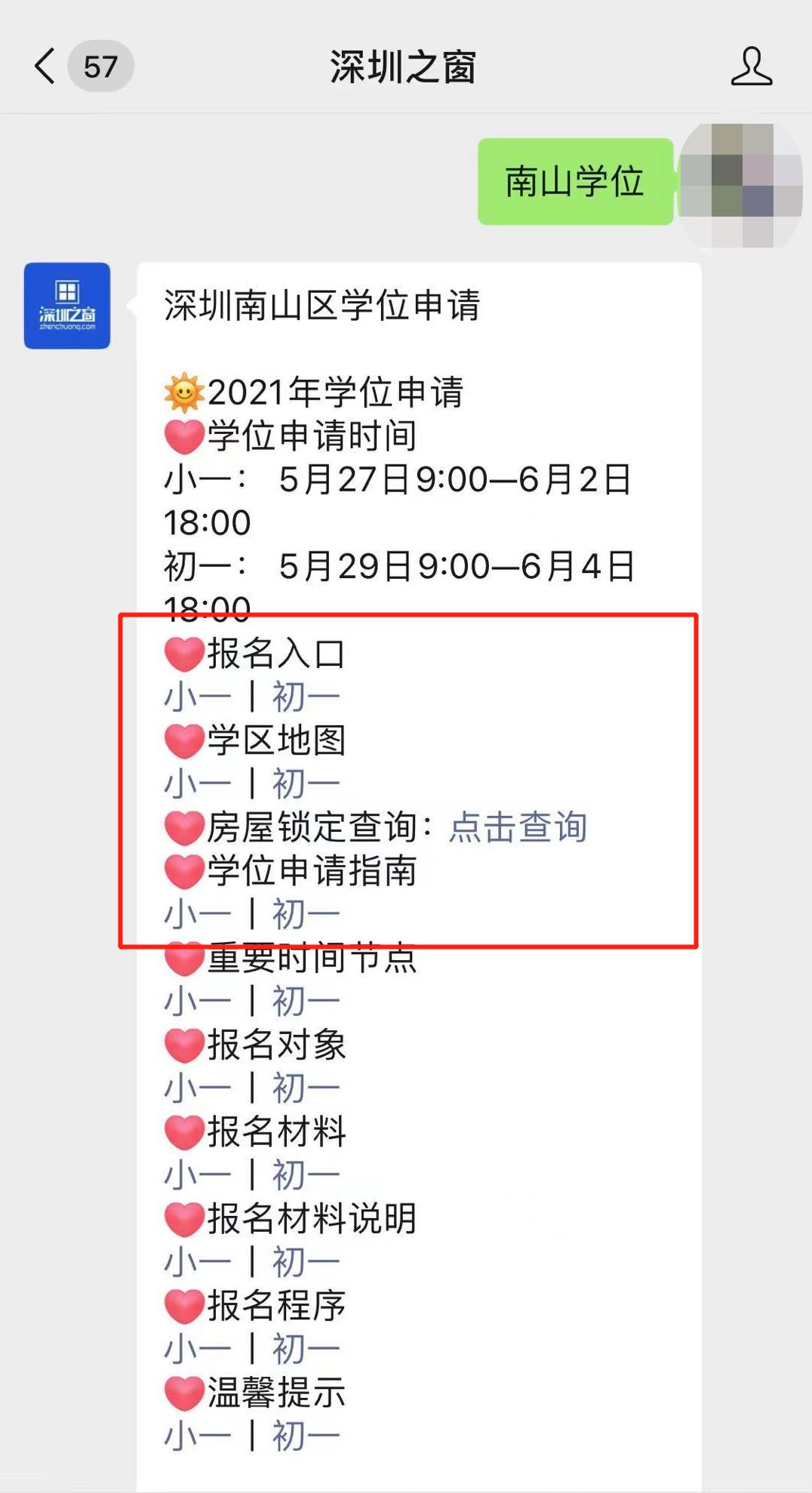The height and width of the screenshot is (1493, 812).
Task: Open 初一 link under 温馨提示
Action: (306, 1436)
